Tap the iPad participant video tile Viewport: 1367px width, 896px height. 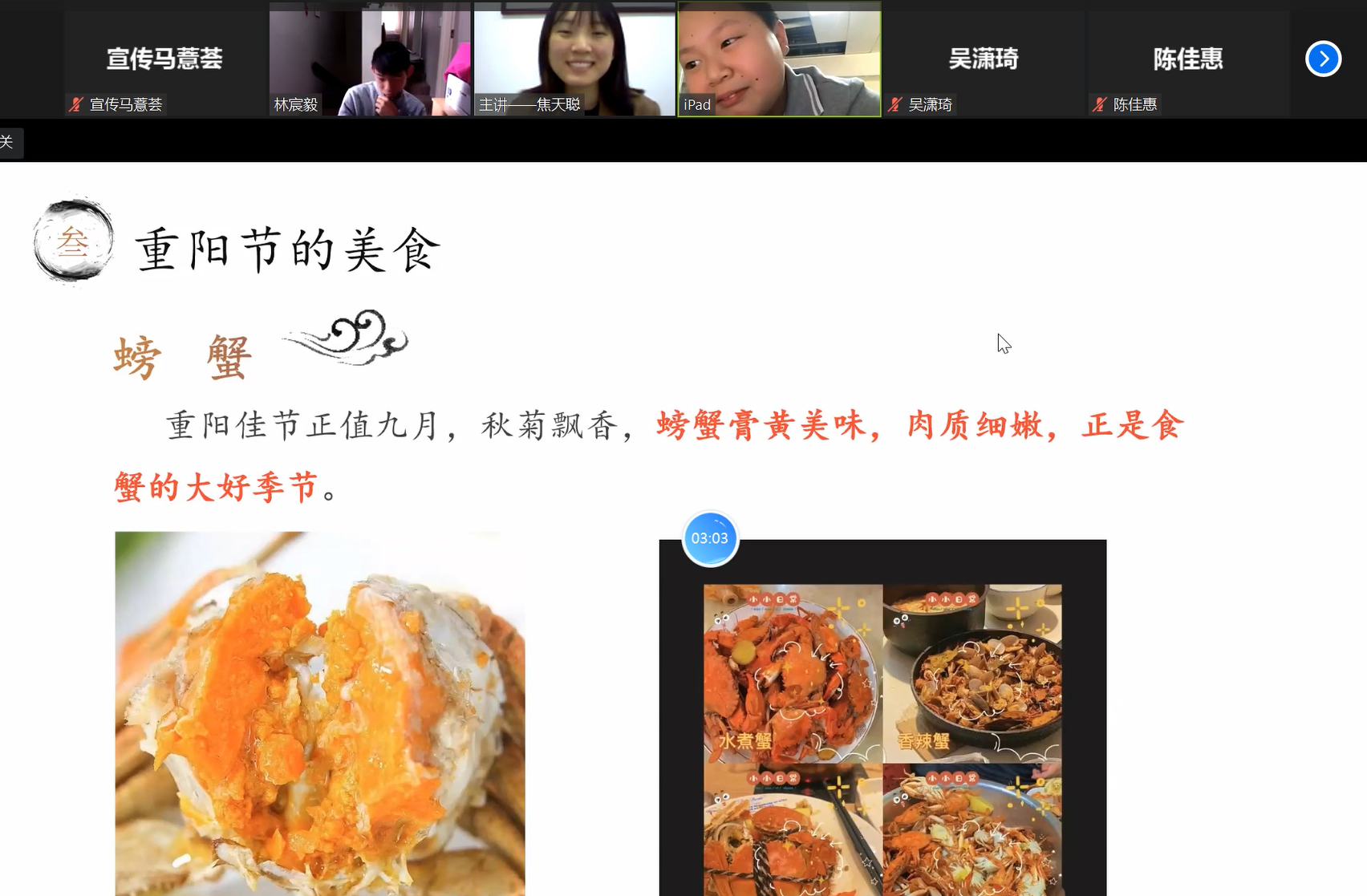click(x=779, y=59)
